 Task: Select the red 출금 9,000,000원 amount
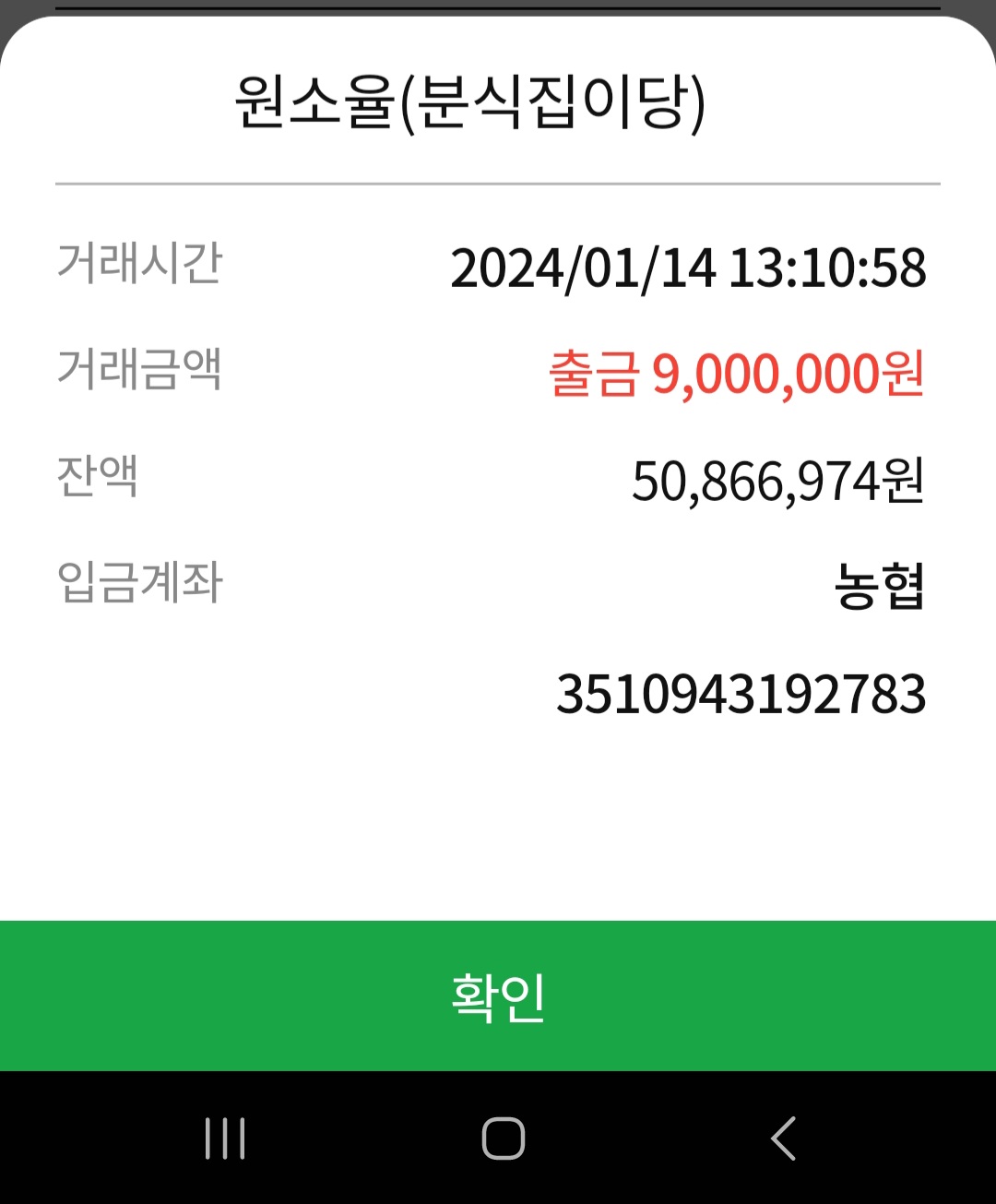coord(738,374)
